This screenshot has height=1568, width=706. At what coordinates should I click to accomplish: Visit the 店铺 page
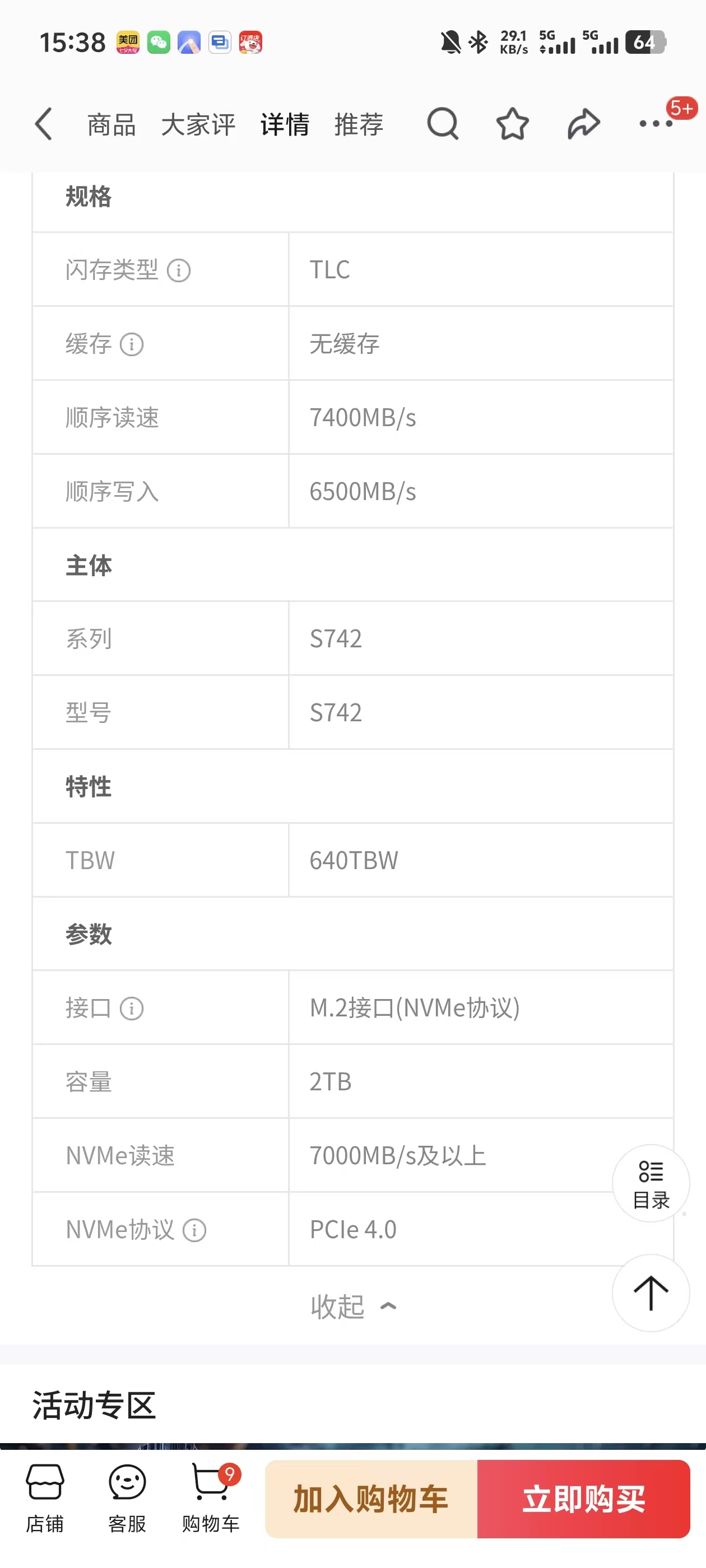point(44,1498)
